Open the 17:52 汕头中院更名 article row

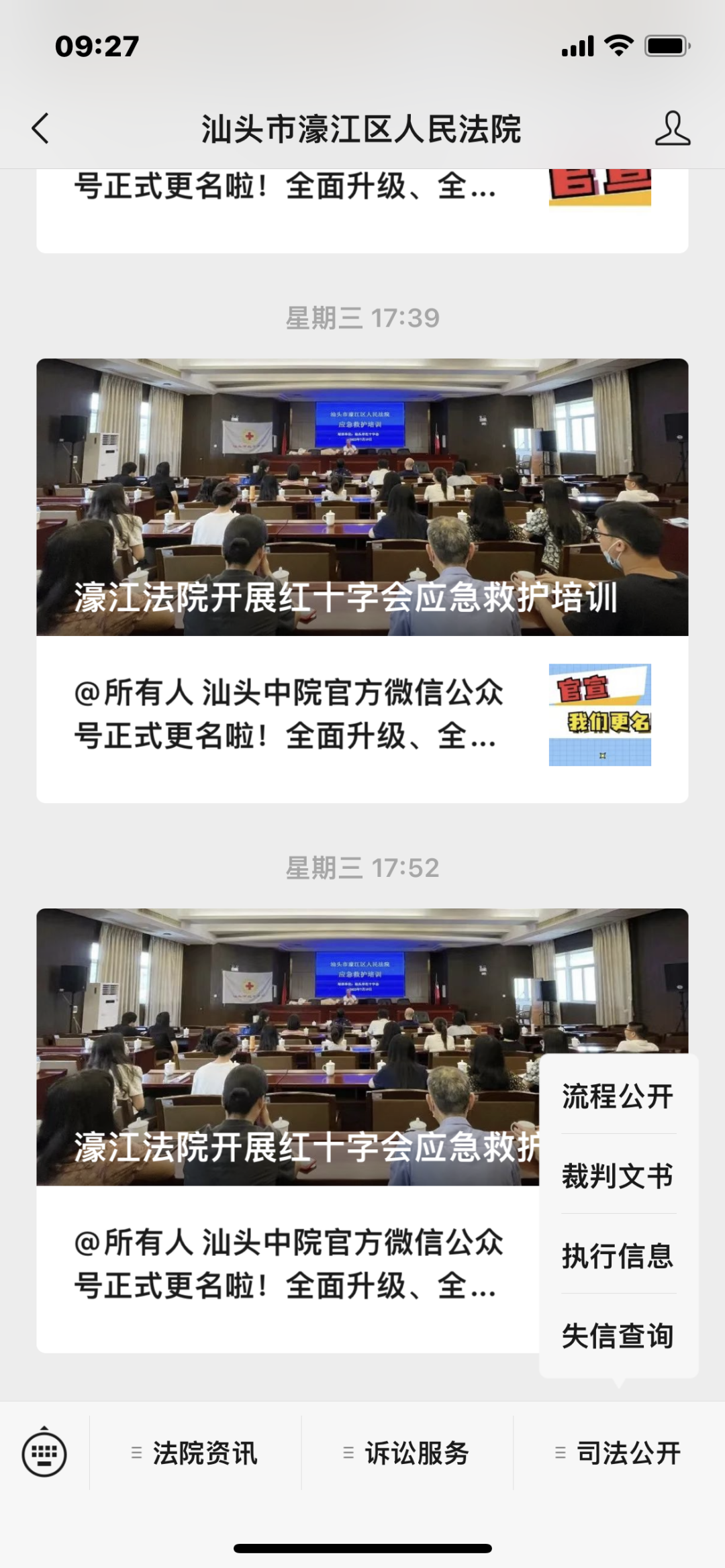(x=289, y=1265)
